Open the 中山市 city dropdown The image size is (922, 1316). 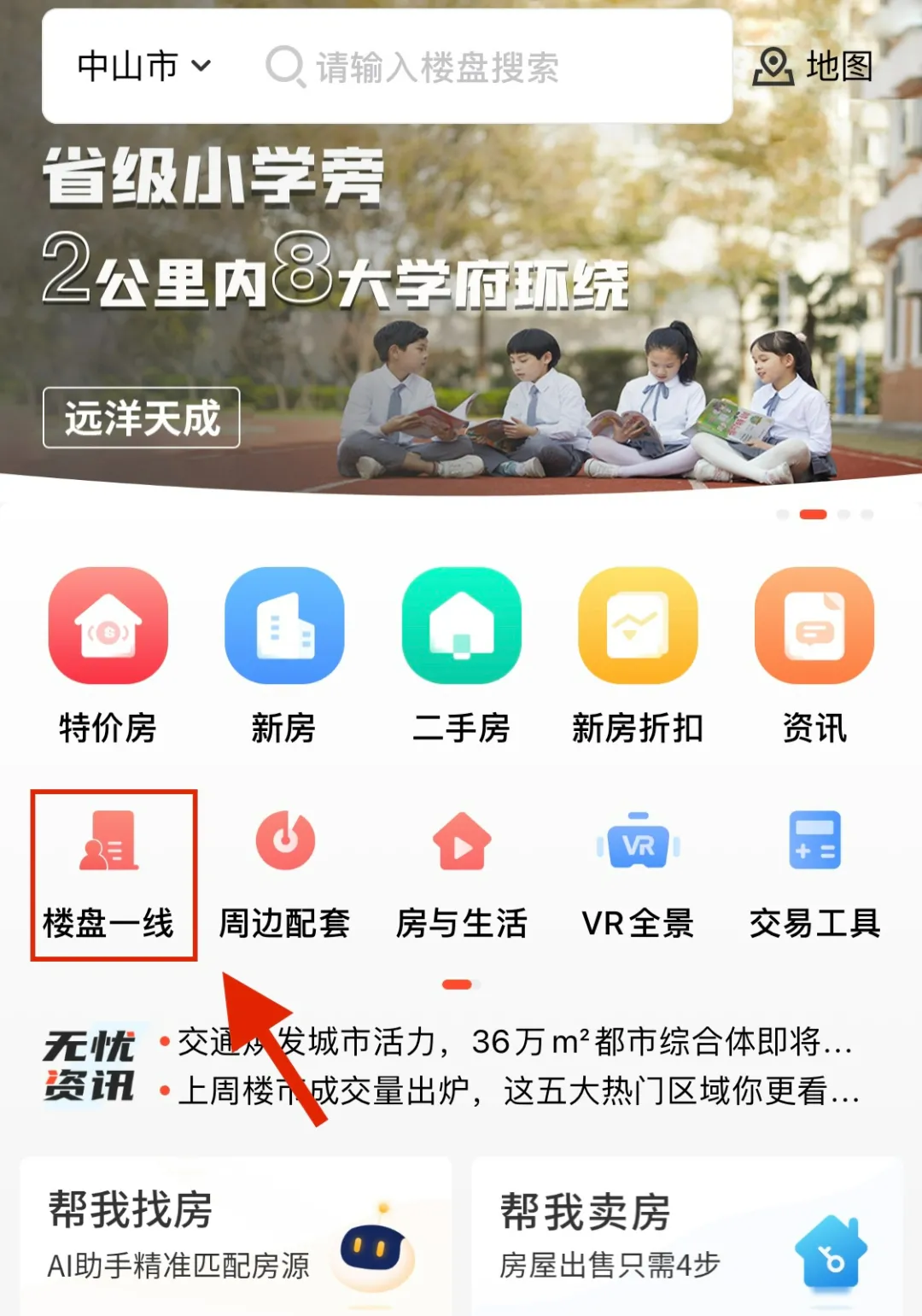point(143,66)
